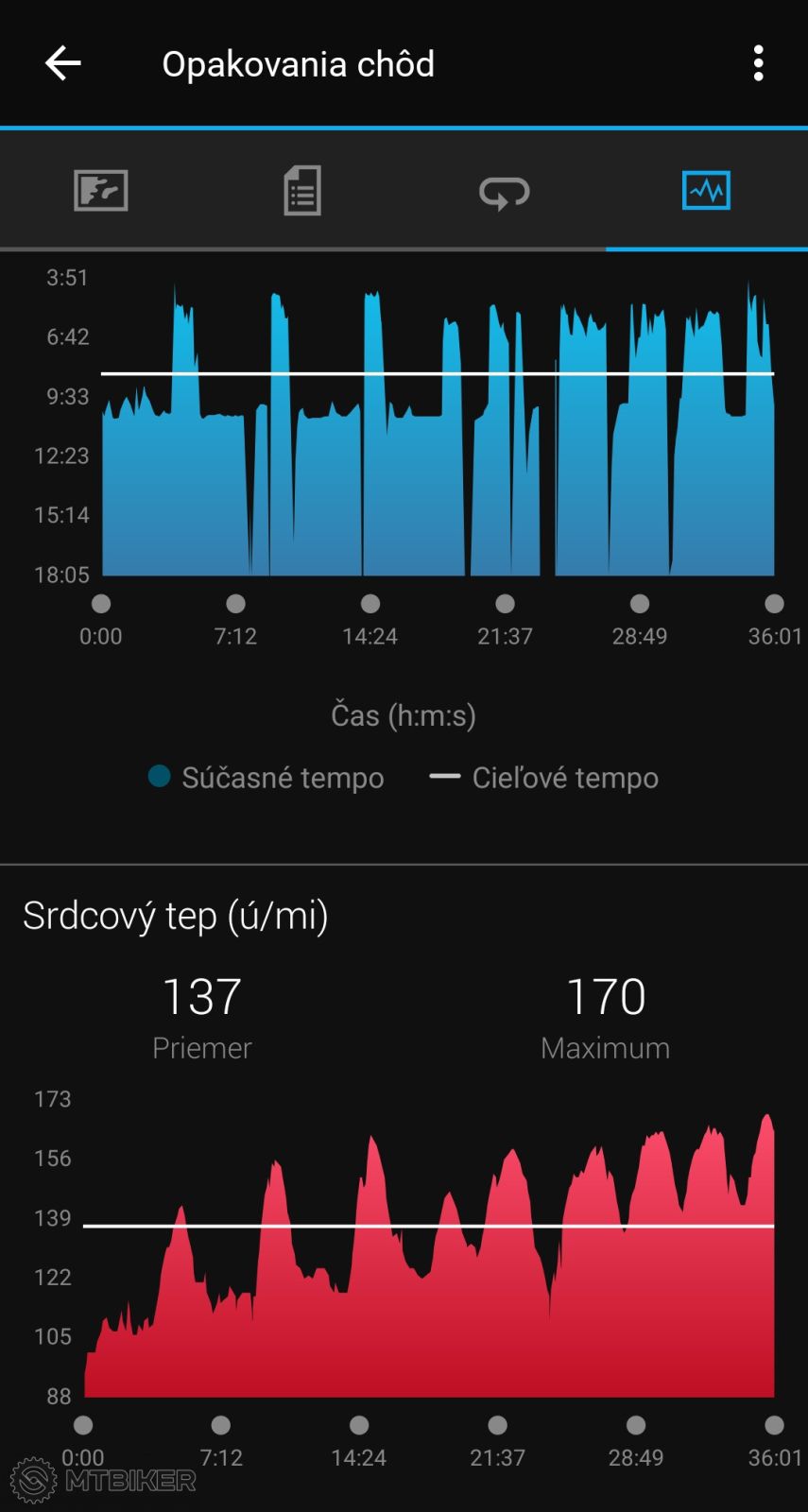Select the charts tab
Viewport: 808px width, 1512px height.
point(706,191)
